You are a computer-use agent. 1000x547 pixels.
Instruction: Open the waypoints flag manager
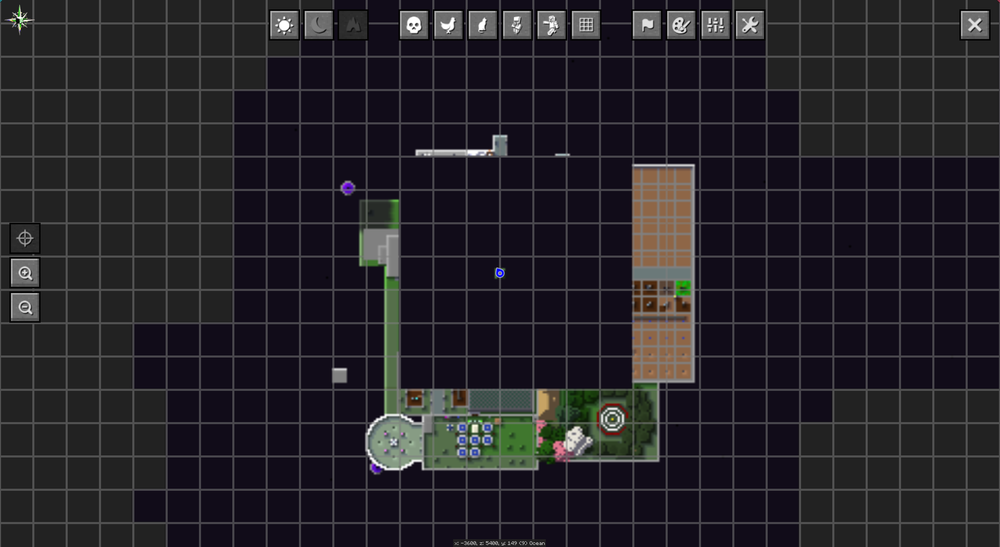pos(647,25)
